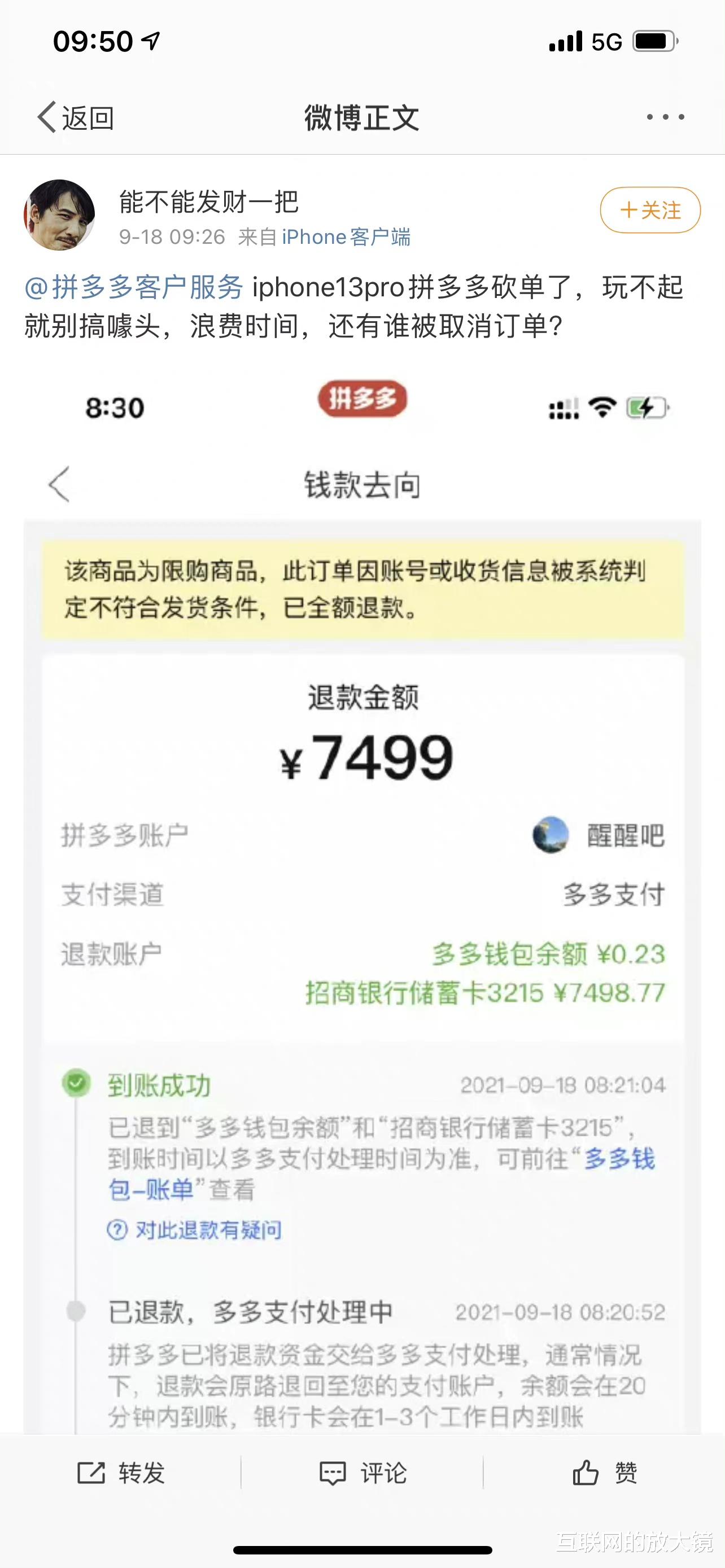The width and height of the screenshot is (725, 1568).
Task: Select the iPhone 客户端 source label
Action: pyautogui.click(x=347, y=237)
